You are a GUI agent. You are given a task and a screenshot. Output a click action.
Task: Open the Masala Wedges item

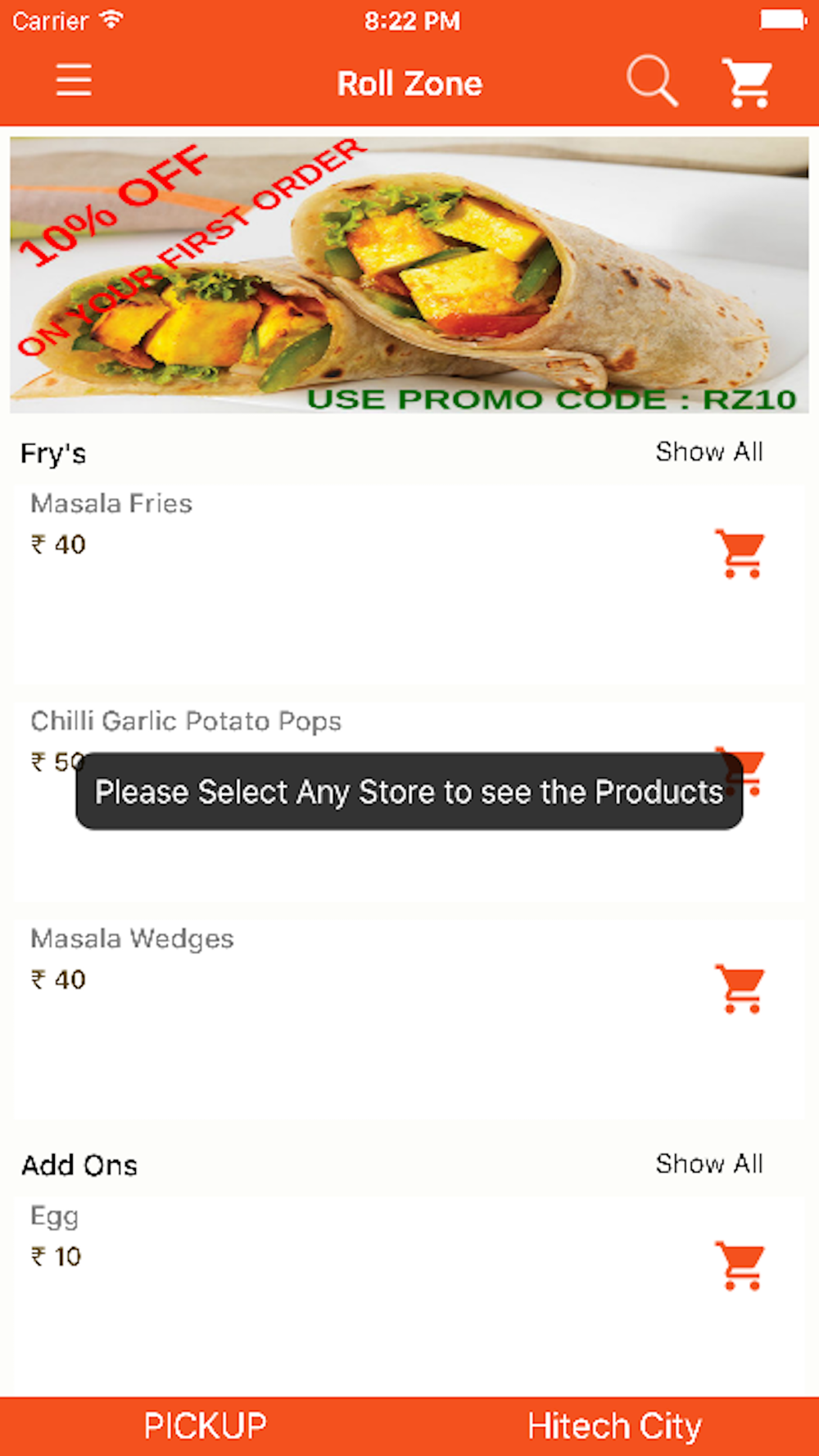point(409,1020)
